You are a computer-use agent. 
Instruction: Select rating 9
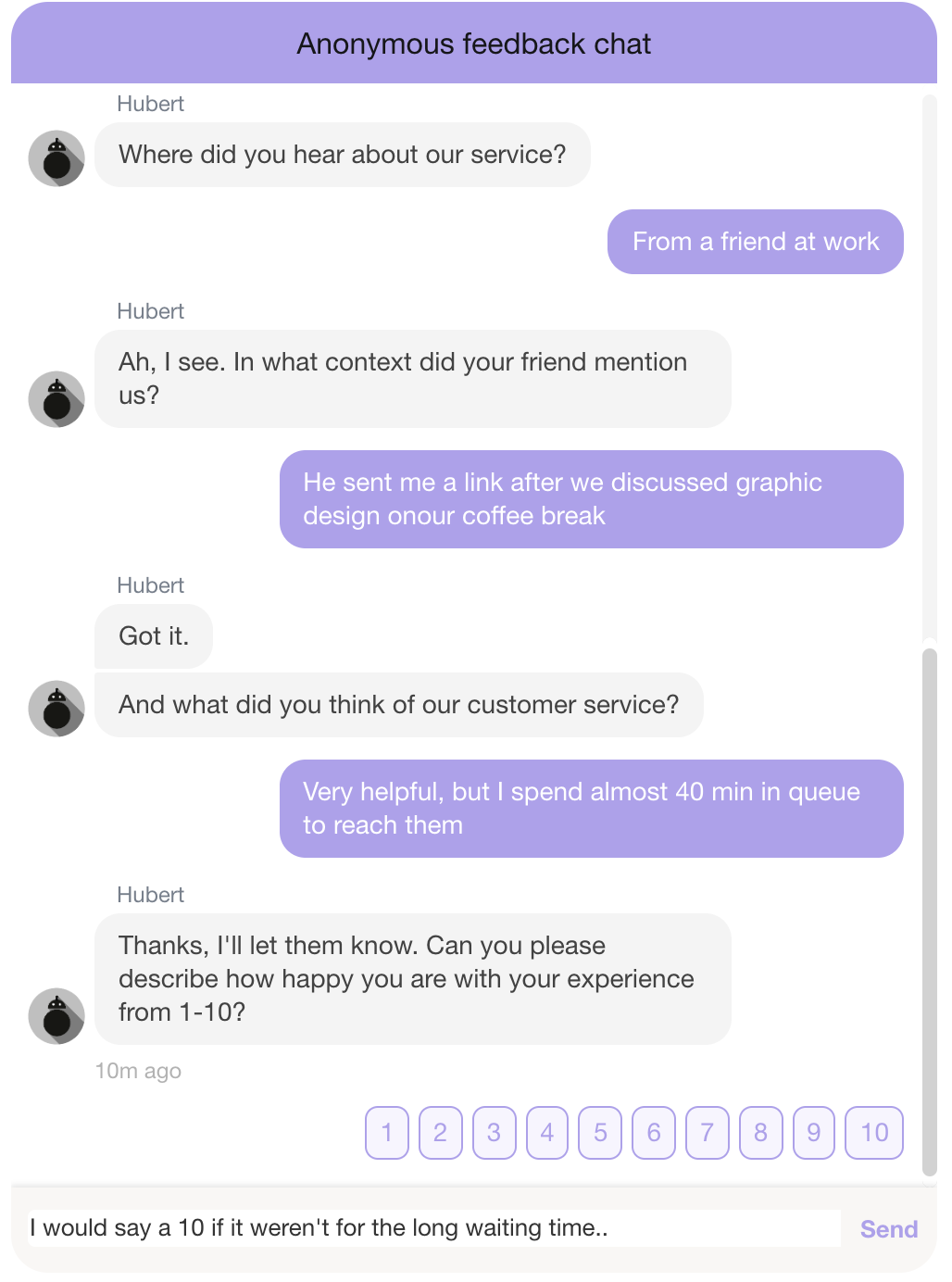[814, 1132]
